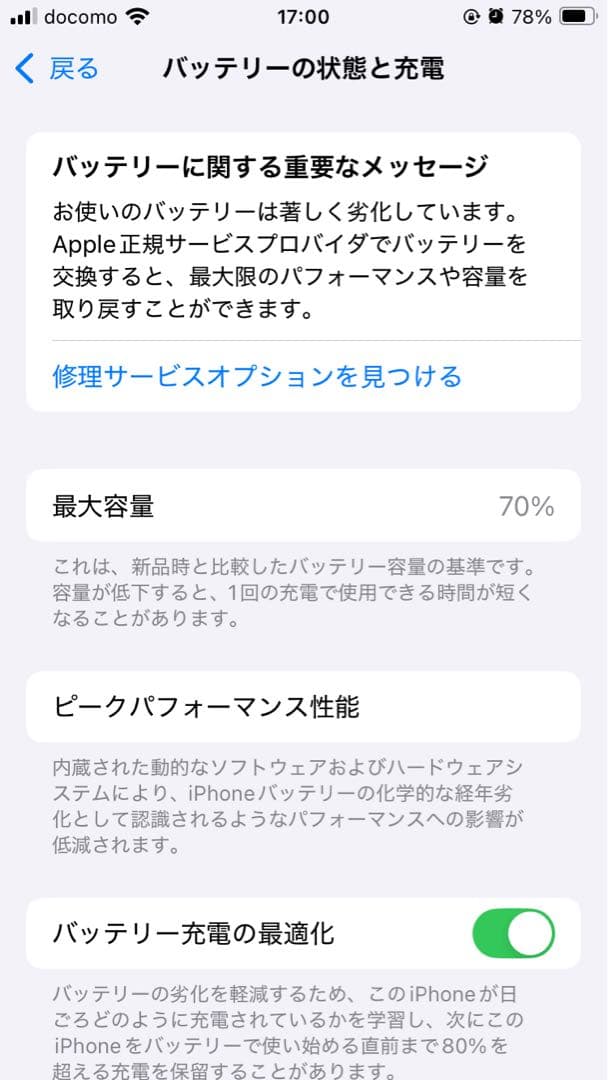This screenshot has height=1080, width=608.
Task: Open the 修理サービスオプションを見つける link
Action: (x=257, y=376)
